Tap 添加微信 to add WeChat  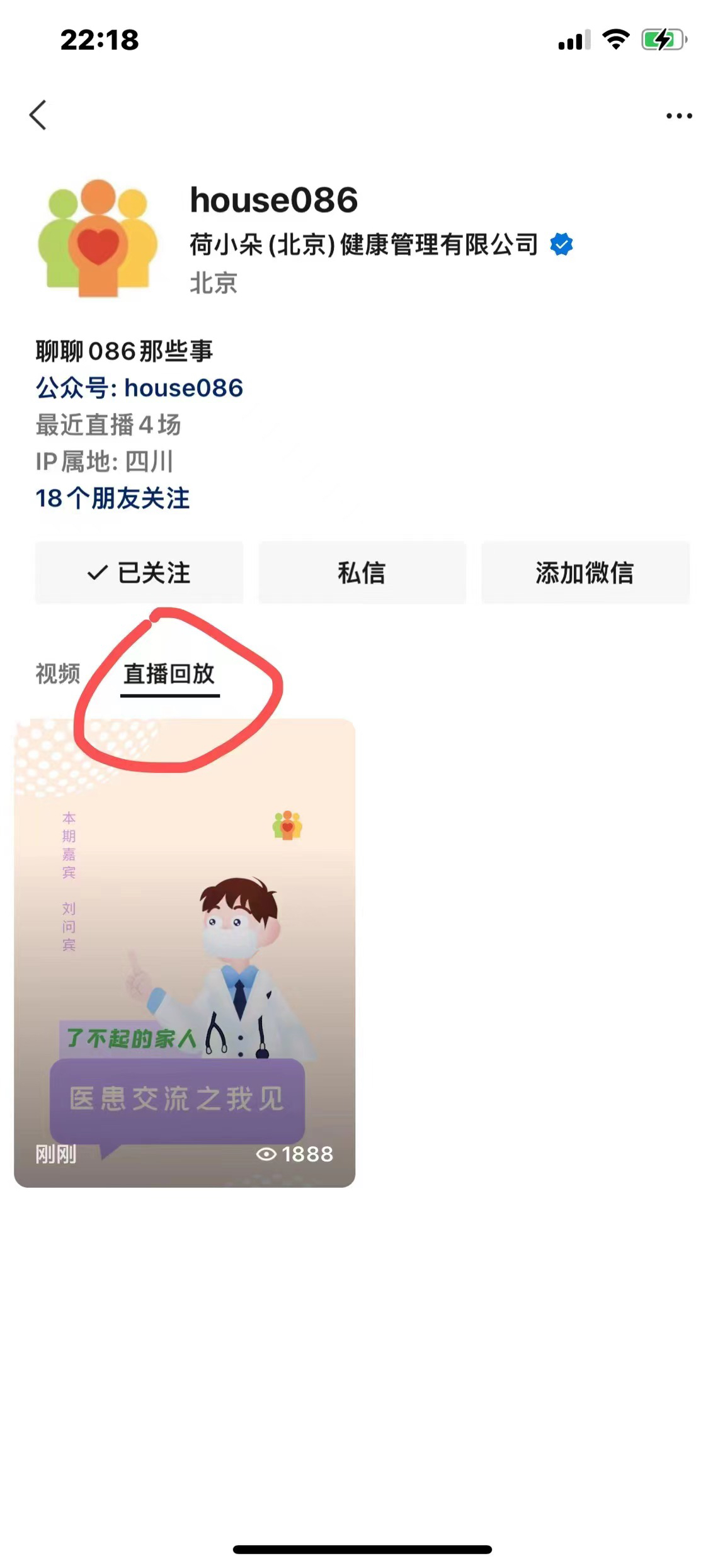585,573
